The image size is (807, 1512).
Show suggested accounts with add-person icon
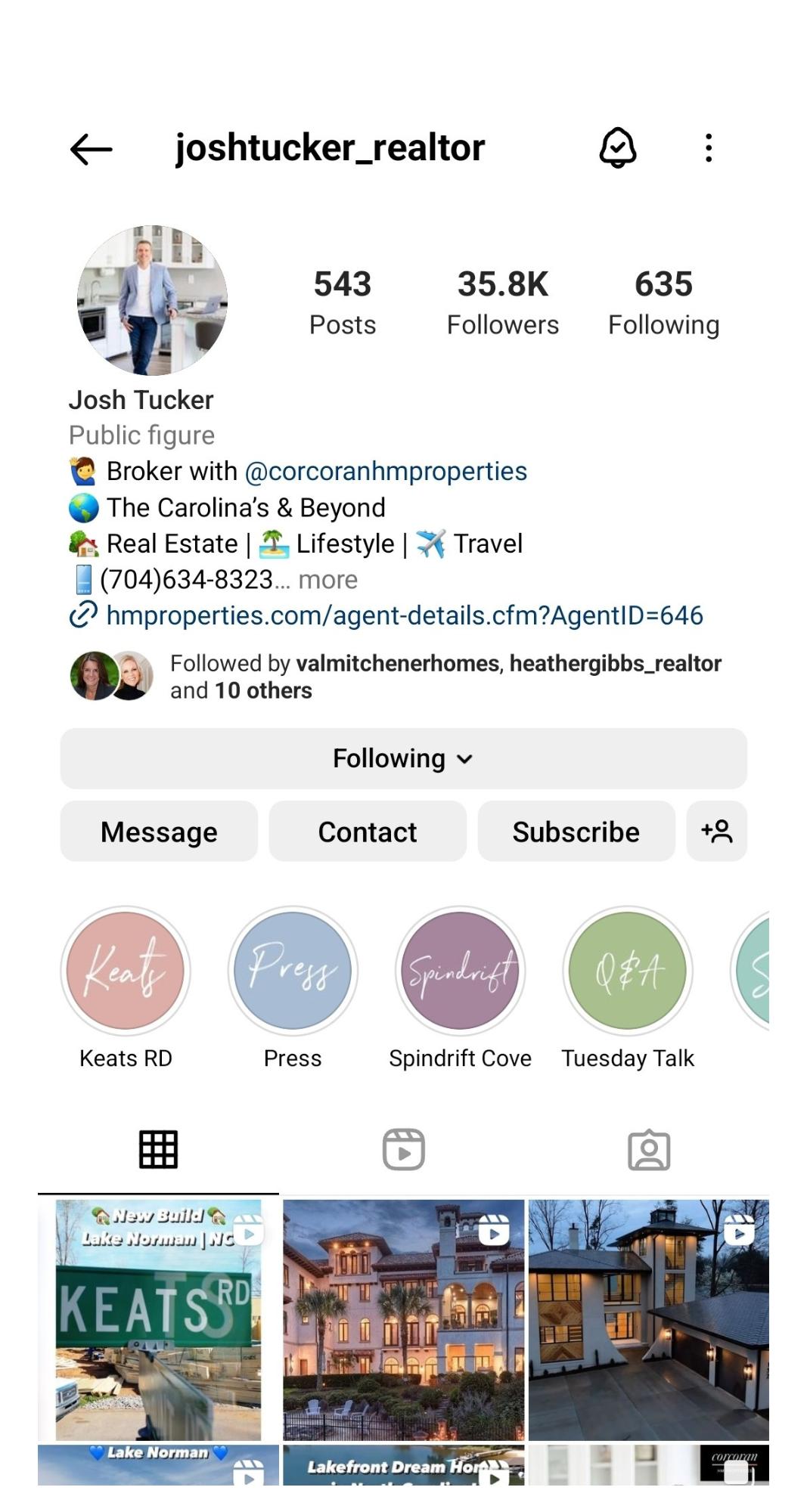coord(716,832)
